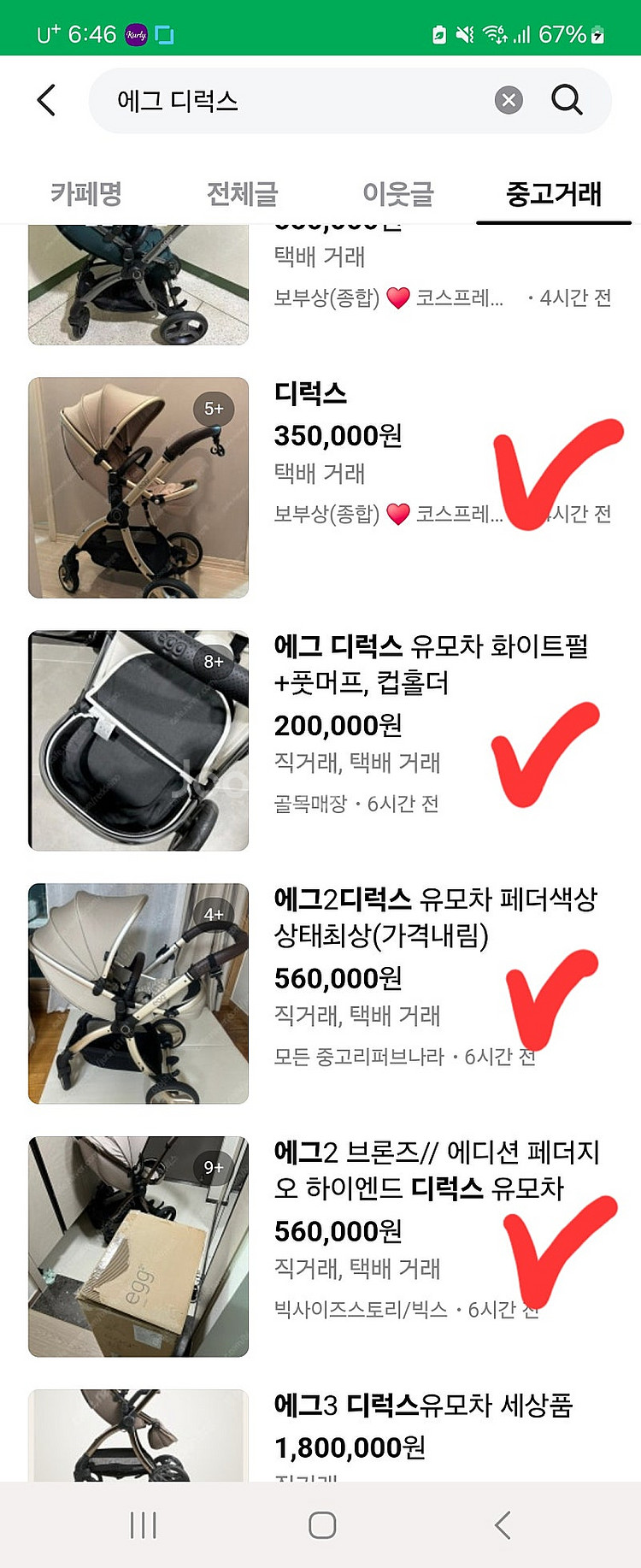The width and height of the screenshot is (641, 1568).
Task: Tap the system home button
Action: coord(321,1524)
